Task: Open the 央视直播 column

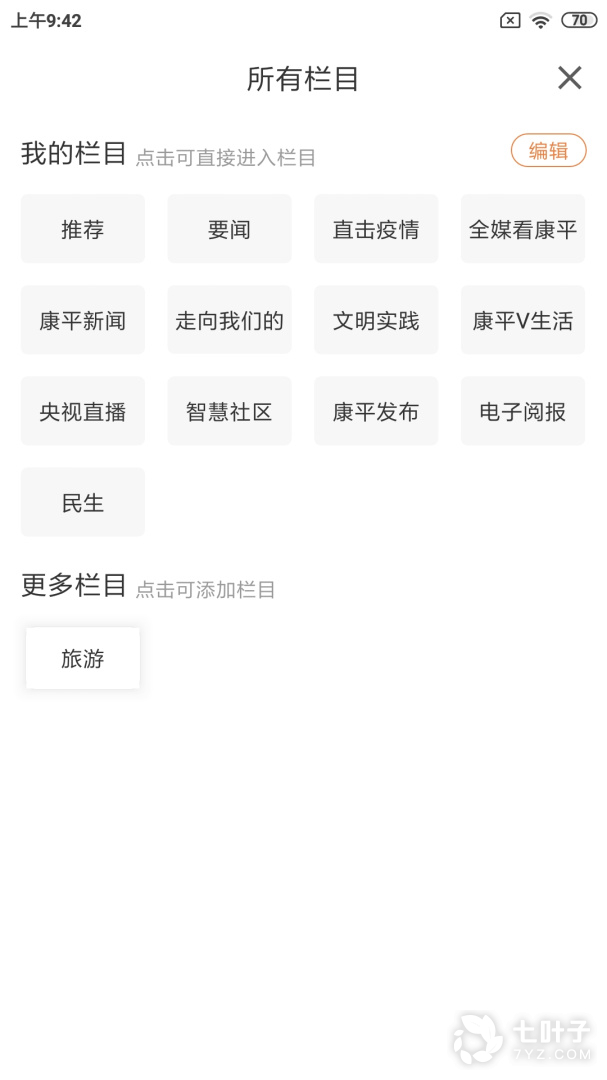Action: 83,411
